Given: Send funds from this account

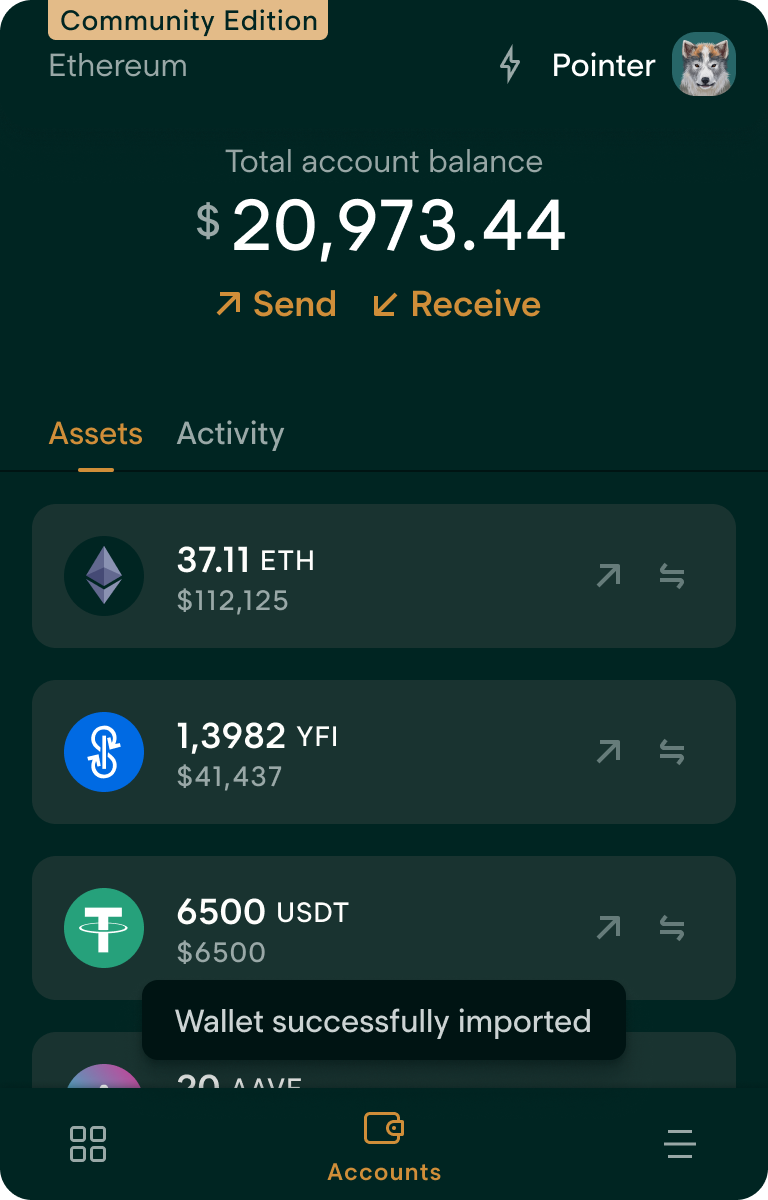Looking at the screenshot, I should tap(276, 304).
